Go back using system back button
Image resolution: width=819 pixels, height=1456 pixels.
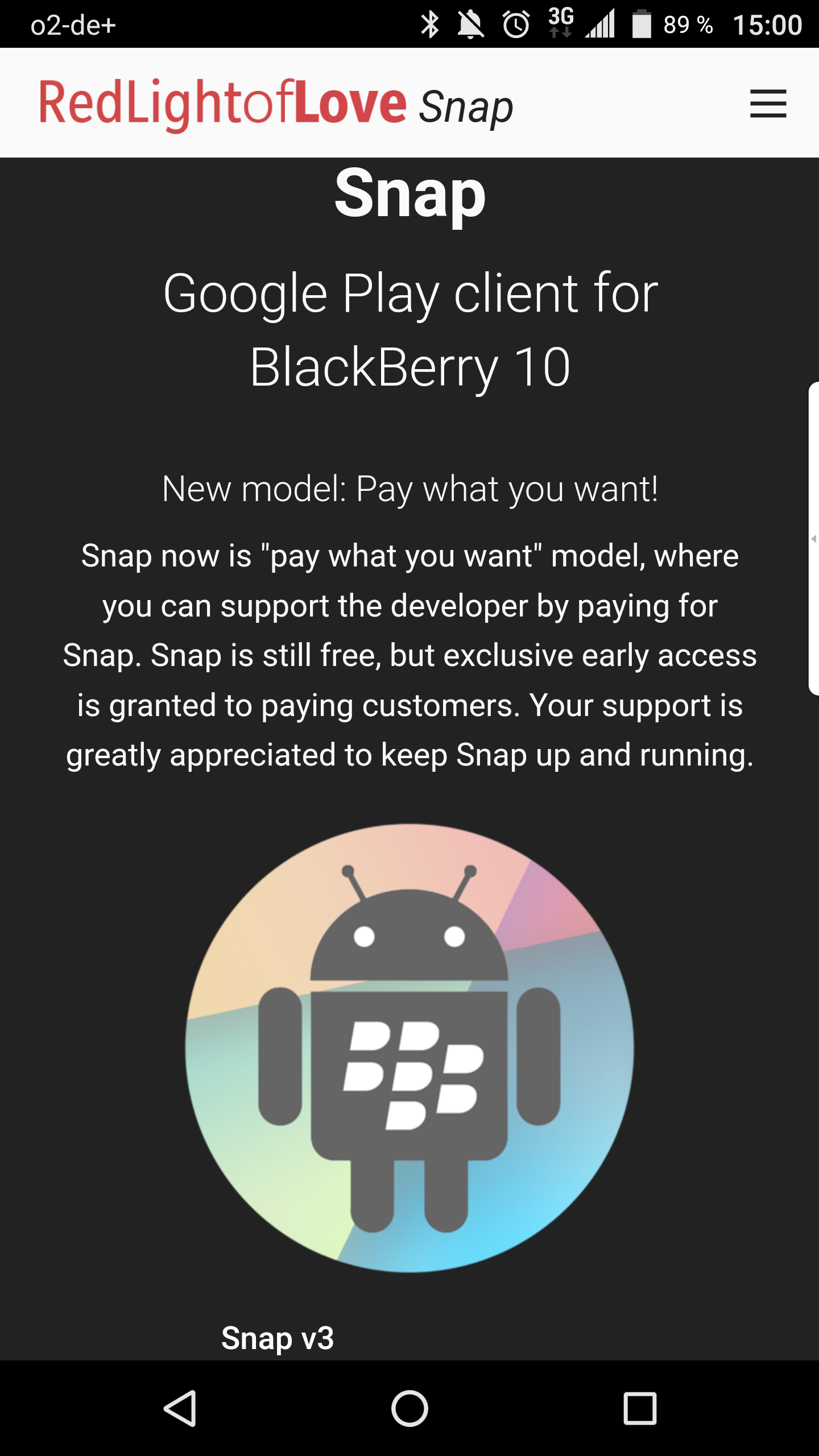[x=180, y=1409]
